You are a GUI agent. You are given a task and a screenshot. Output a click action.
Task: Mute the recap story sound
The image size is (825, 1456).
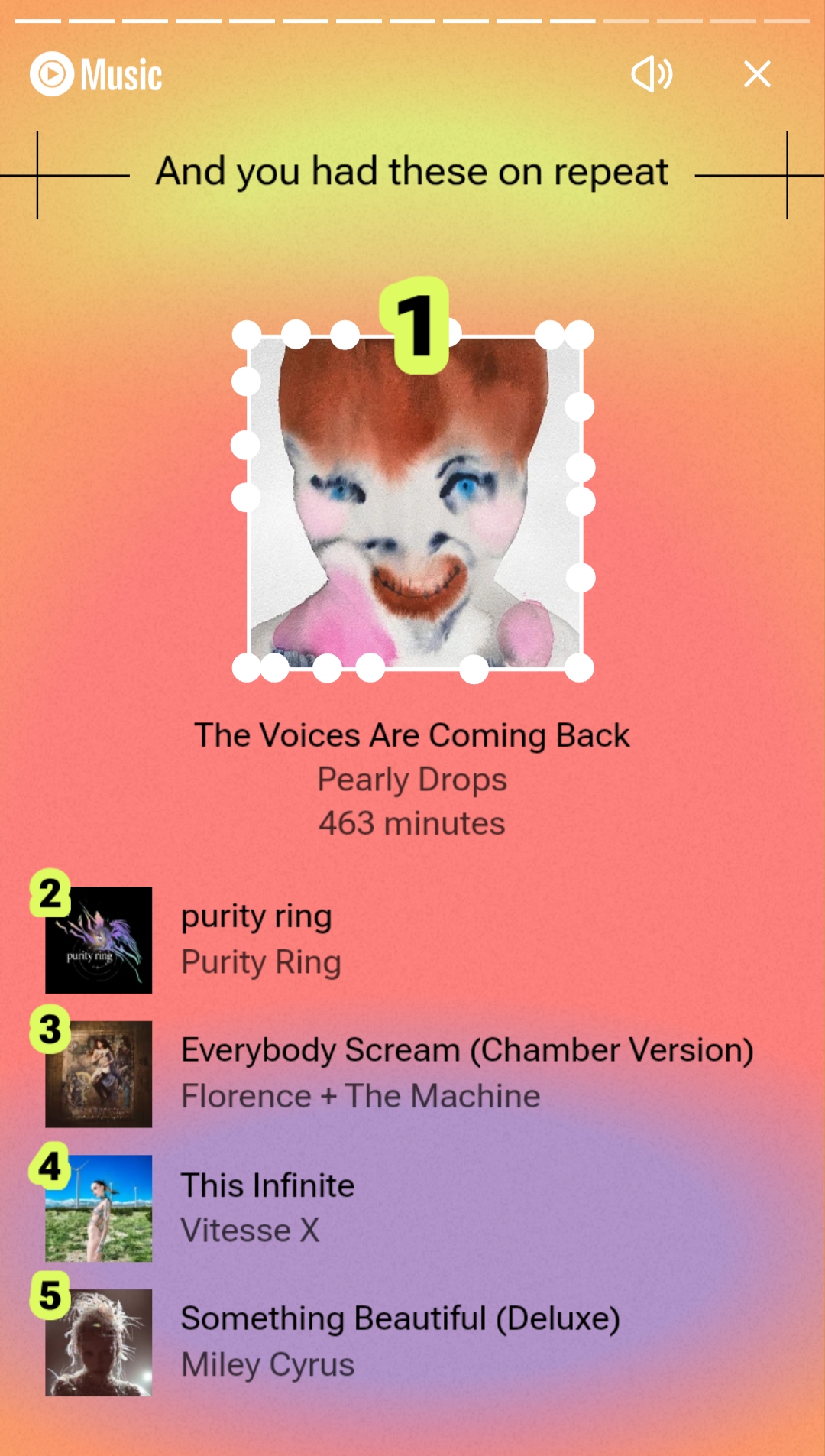pos(651,74)
